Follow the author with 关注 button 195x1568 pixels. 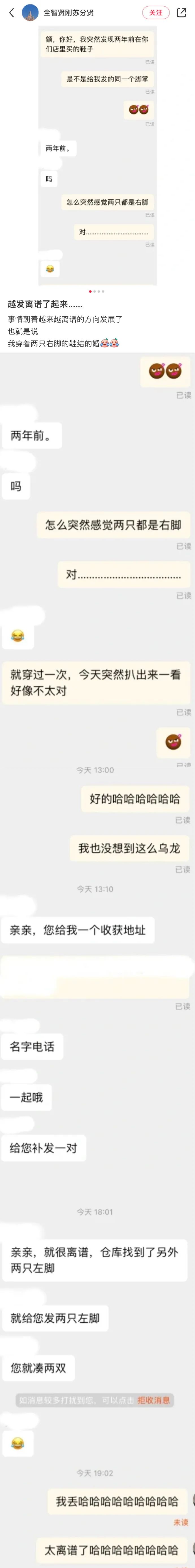pos(156,12)
